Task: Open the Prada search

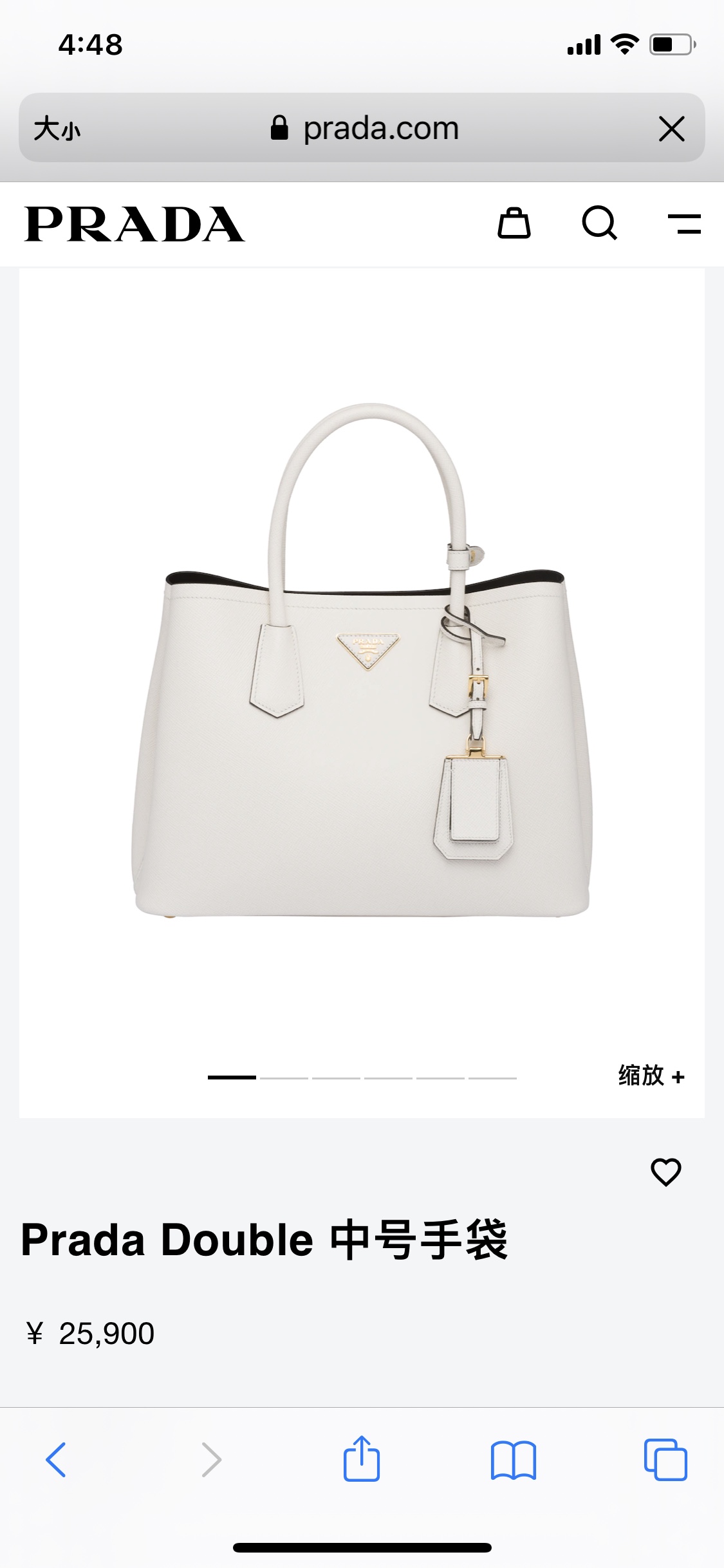Action: (599, 223)
